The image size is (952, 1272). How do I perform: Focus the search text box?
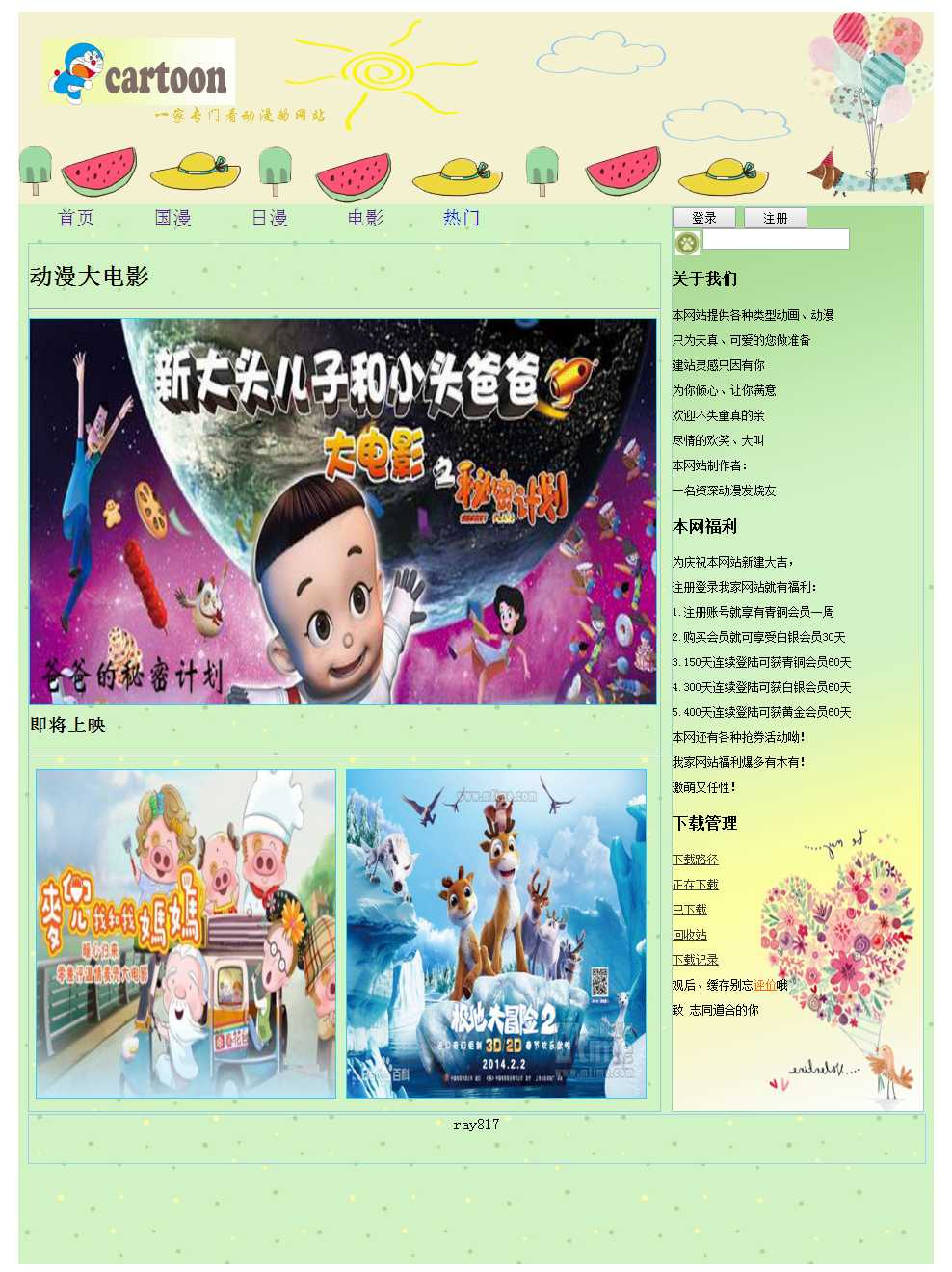coord(776,239)
